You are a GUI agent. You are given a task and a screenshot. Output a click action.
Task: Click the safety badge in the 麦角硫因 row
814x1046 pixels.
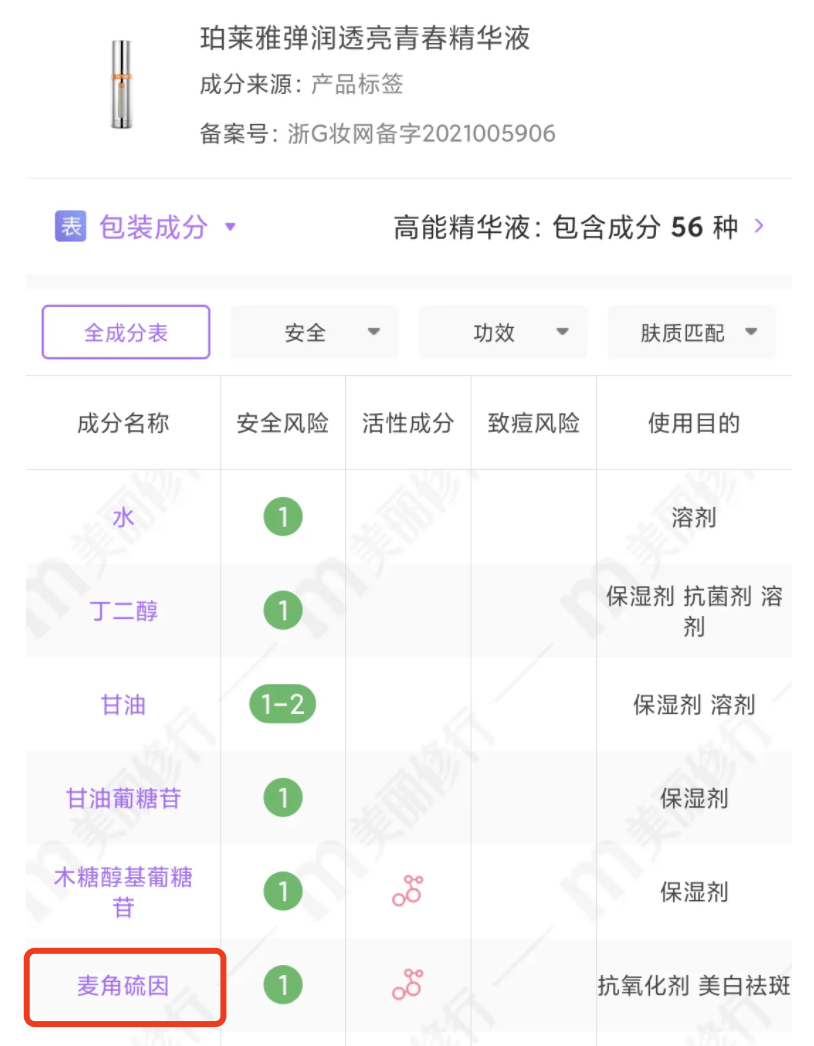click(x=283, y=986)
